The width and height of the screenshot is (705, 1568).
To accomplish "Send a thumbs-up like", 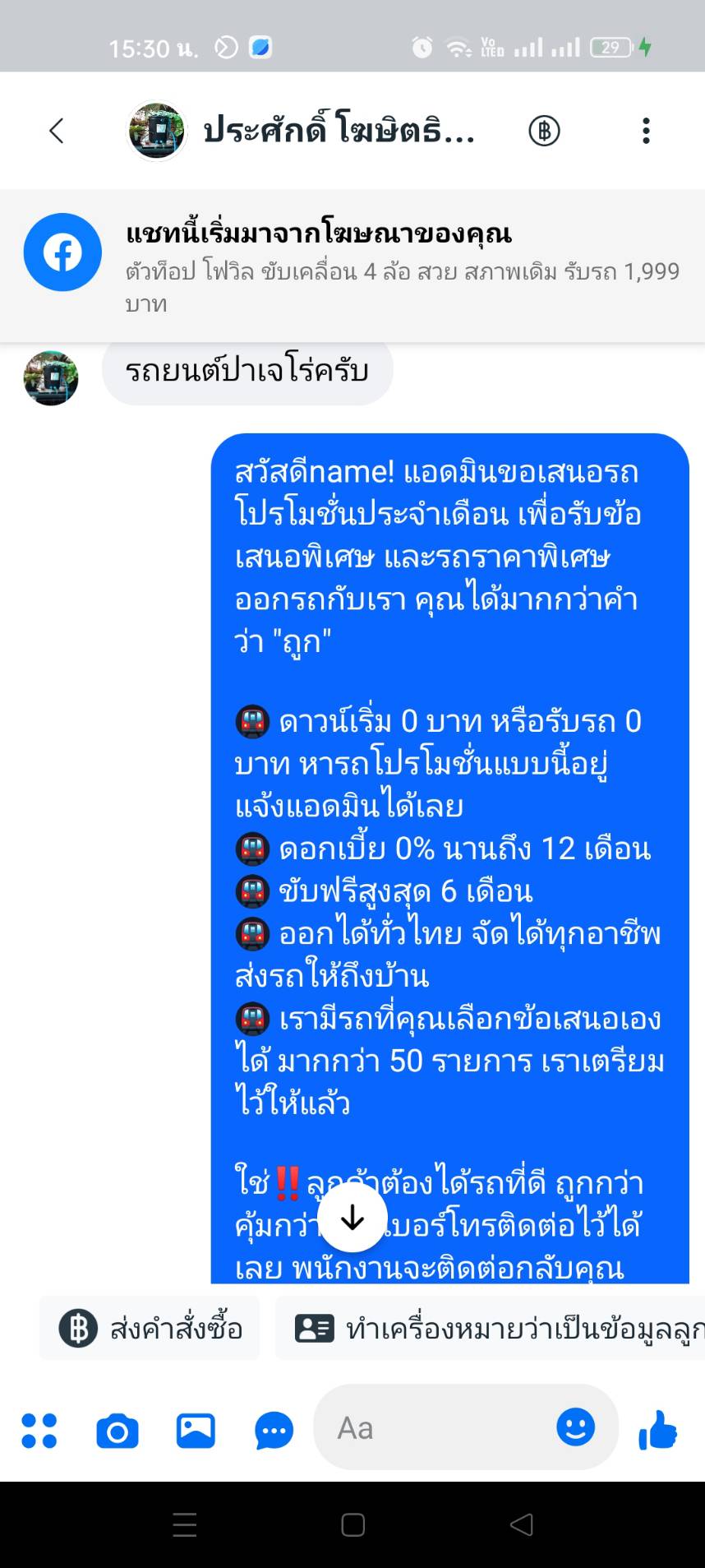I will pyautogui.click(x=658, y=1430).
